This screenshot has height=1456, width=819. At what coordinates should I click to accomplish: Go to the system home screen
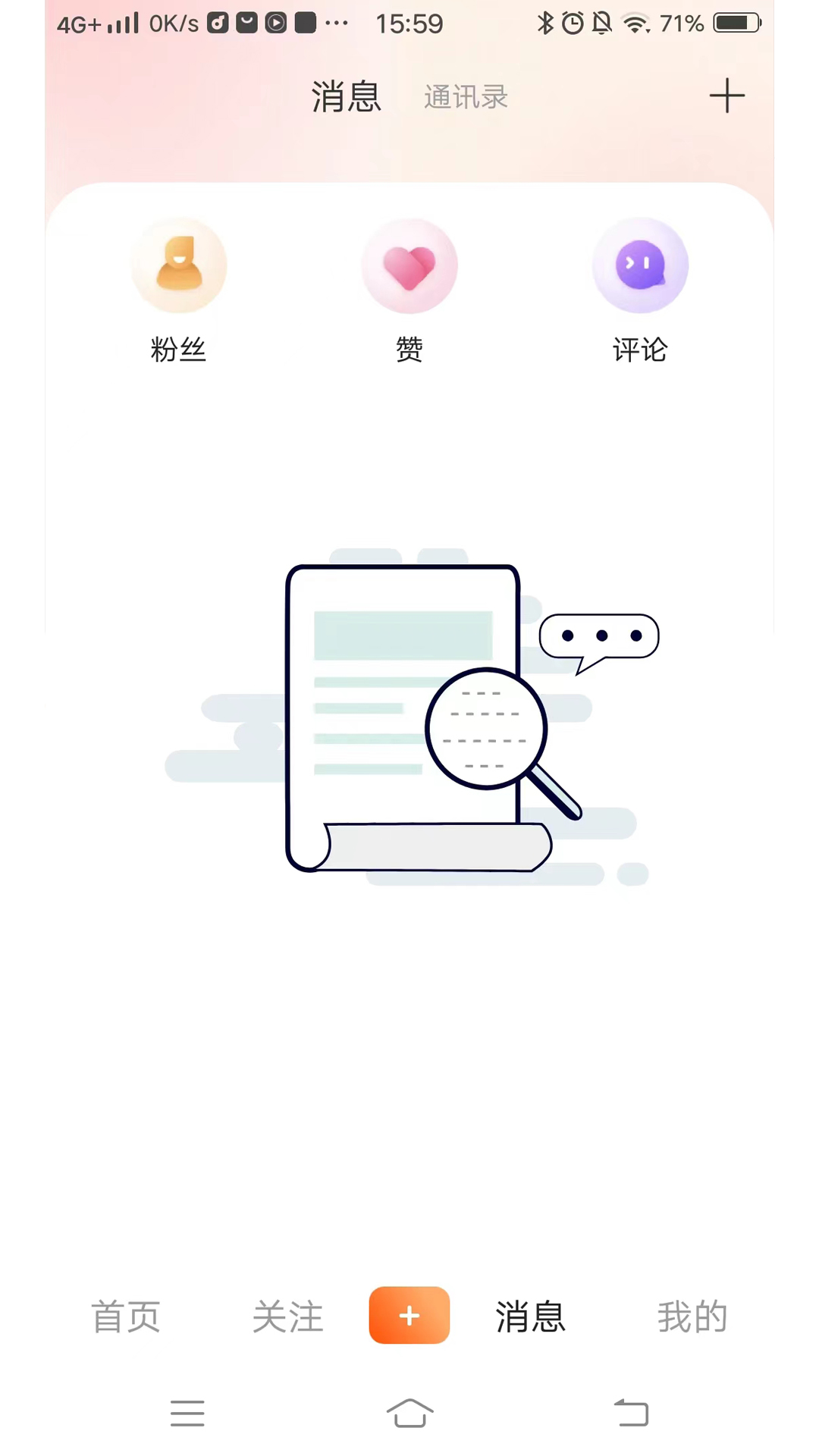pos(409,1412)
